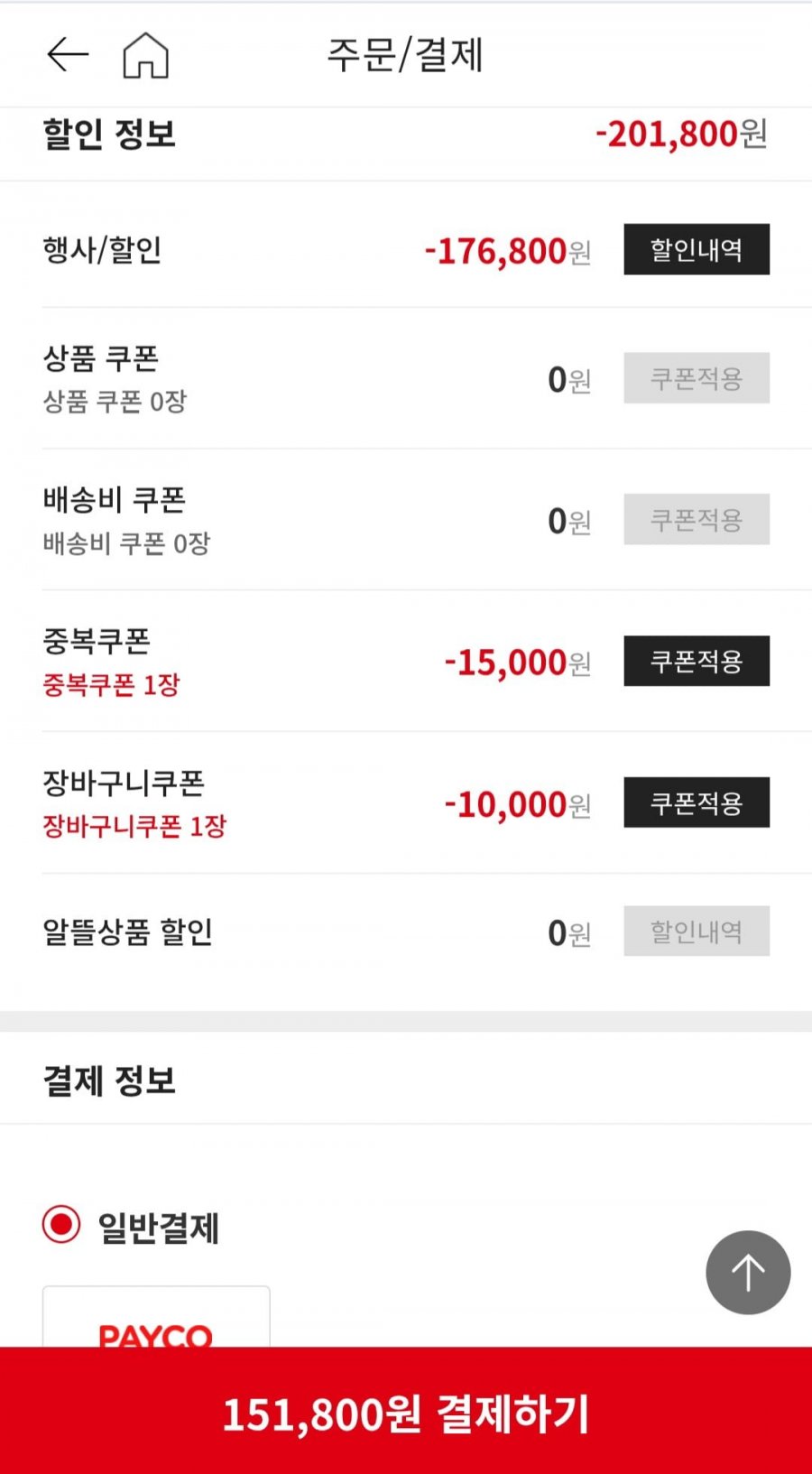
Task: Go back with the arrow icon
Action: click(x=68, y=55)
